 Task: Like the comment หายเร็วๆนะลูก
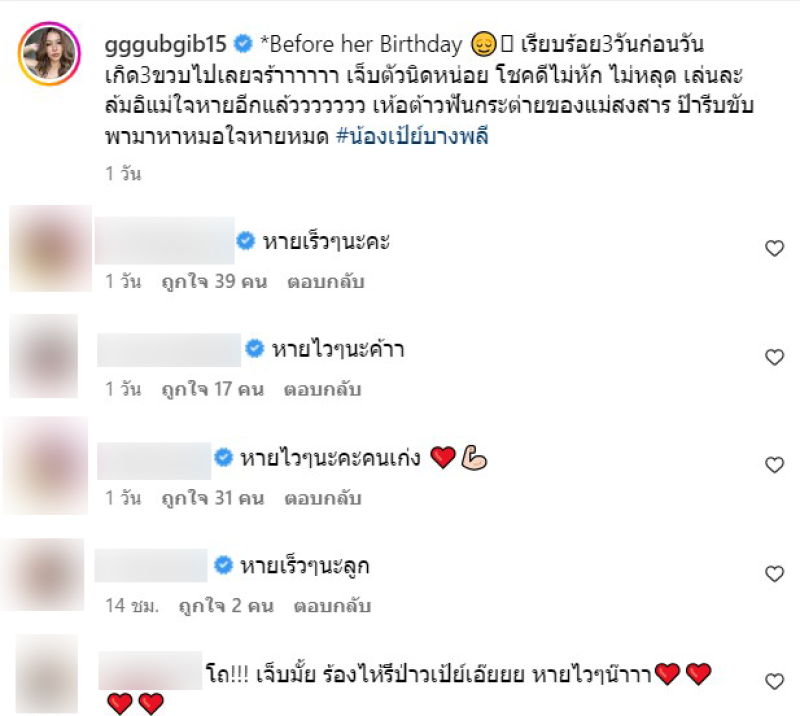click(x=774, y=574)
